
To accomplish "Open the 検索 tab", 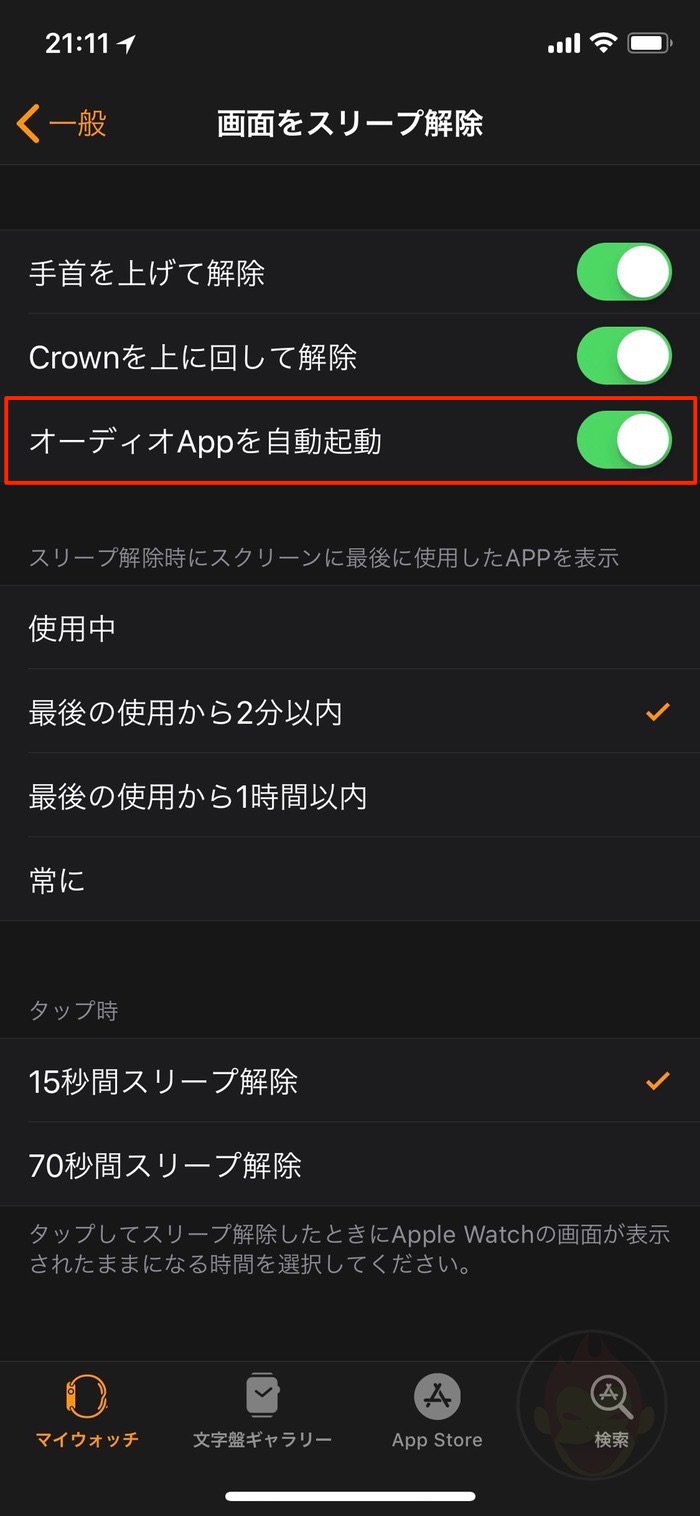I will (x=611, y=1410).
